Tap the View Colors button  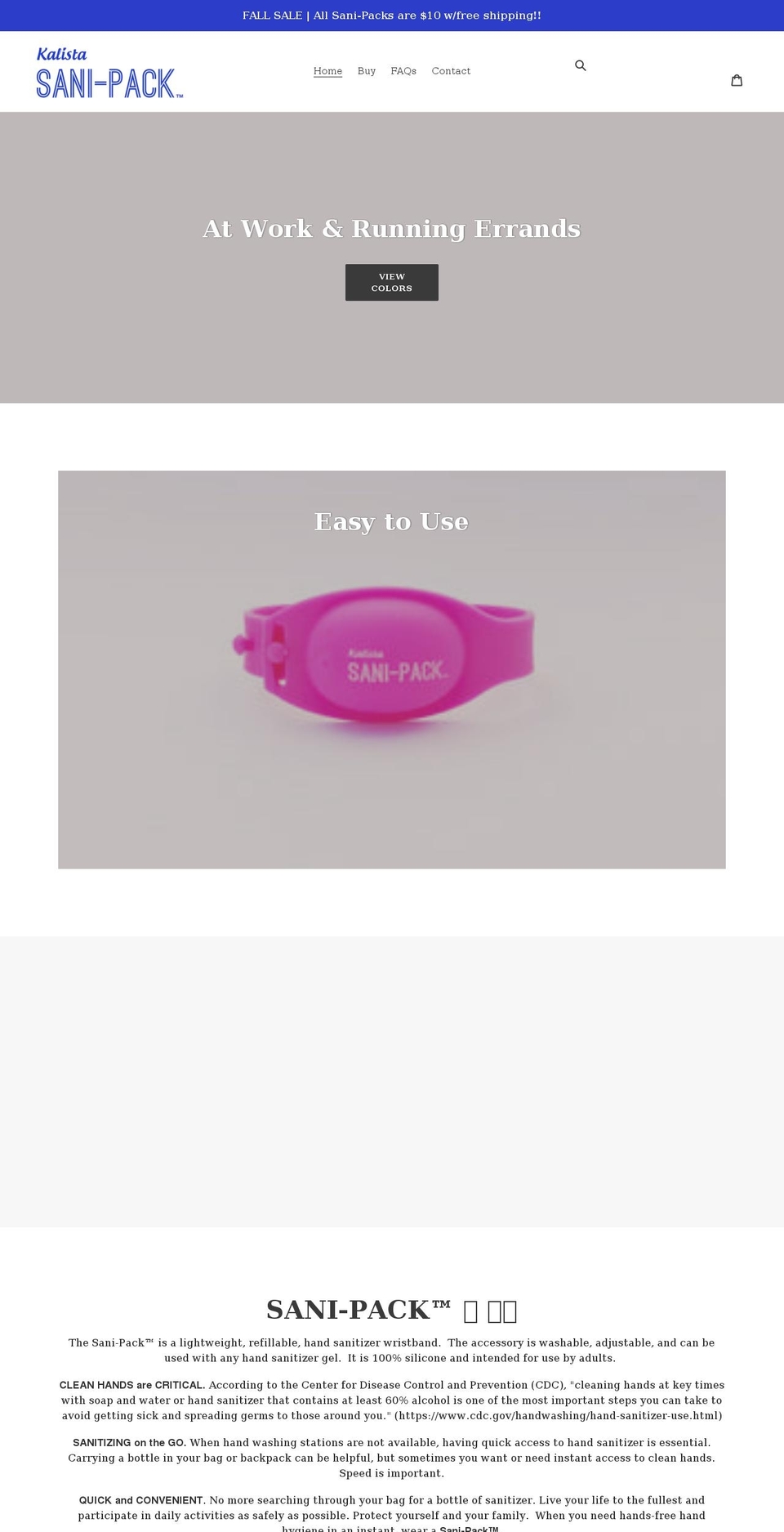pyautogui.click(x=391, y=283)
